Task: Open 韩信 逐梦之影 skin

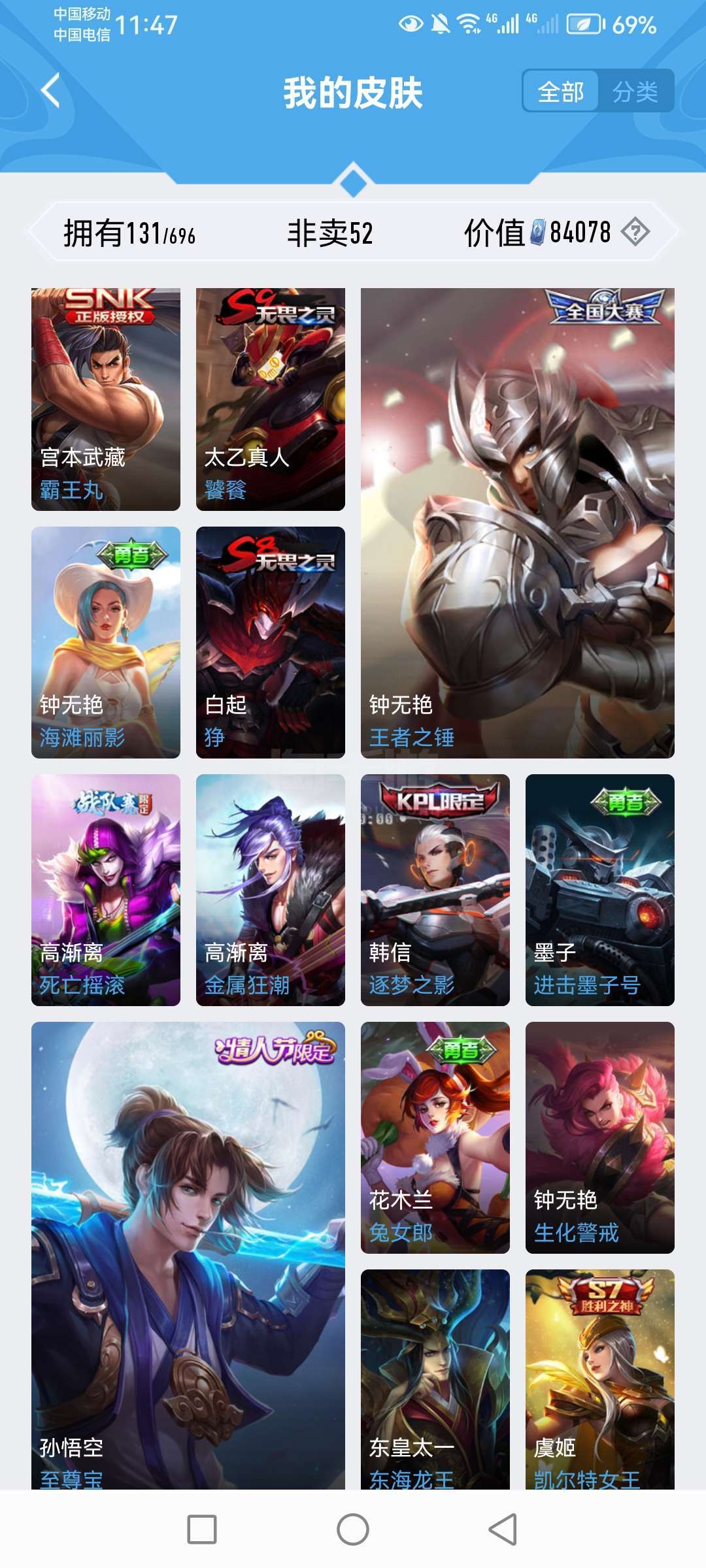Action: coord(435,890)
